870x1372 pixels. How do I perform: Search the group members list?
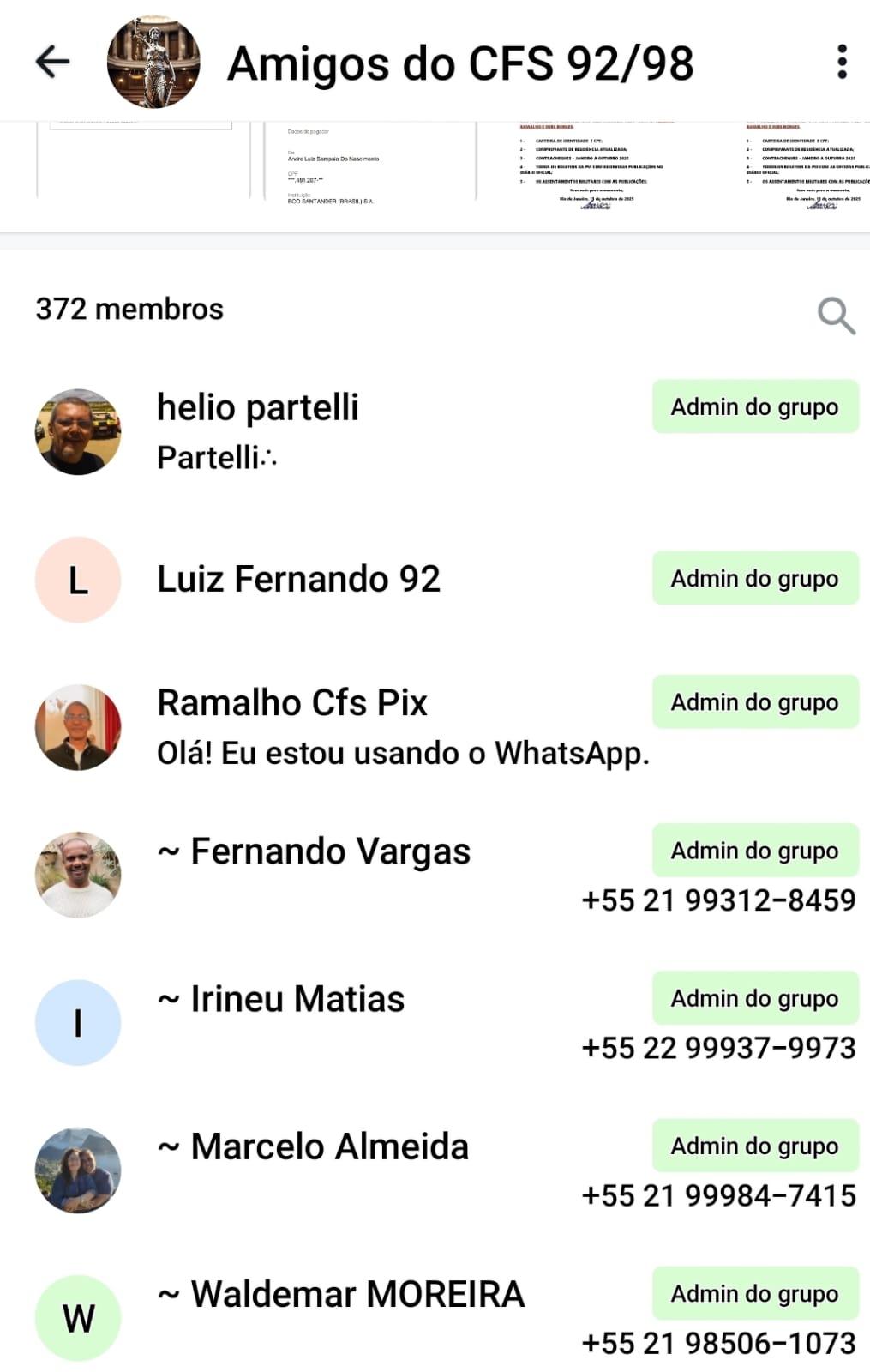click(836, 316)
